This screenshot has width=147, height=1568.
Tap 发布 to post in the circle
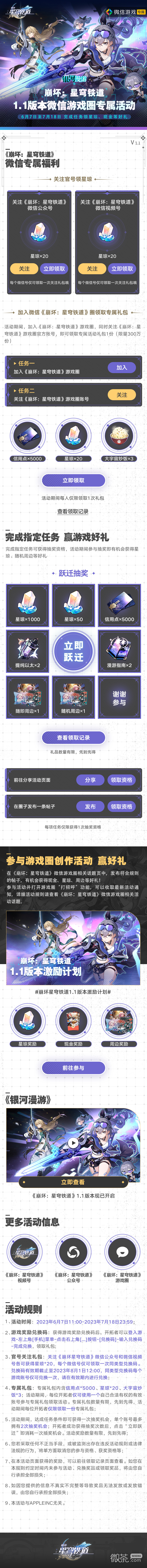[x=90, y=806]
